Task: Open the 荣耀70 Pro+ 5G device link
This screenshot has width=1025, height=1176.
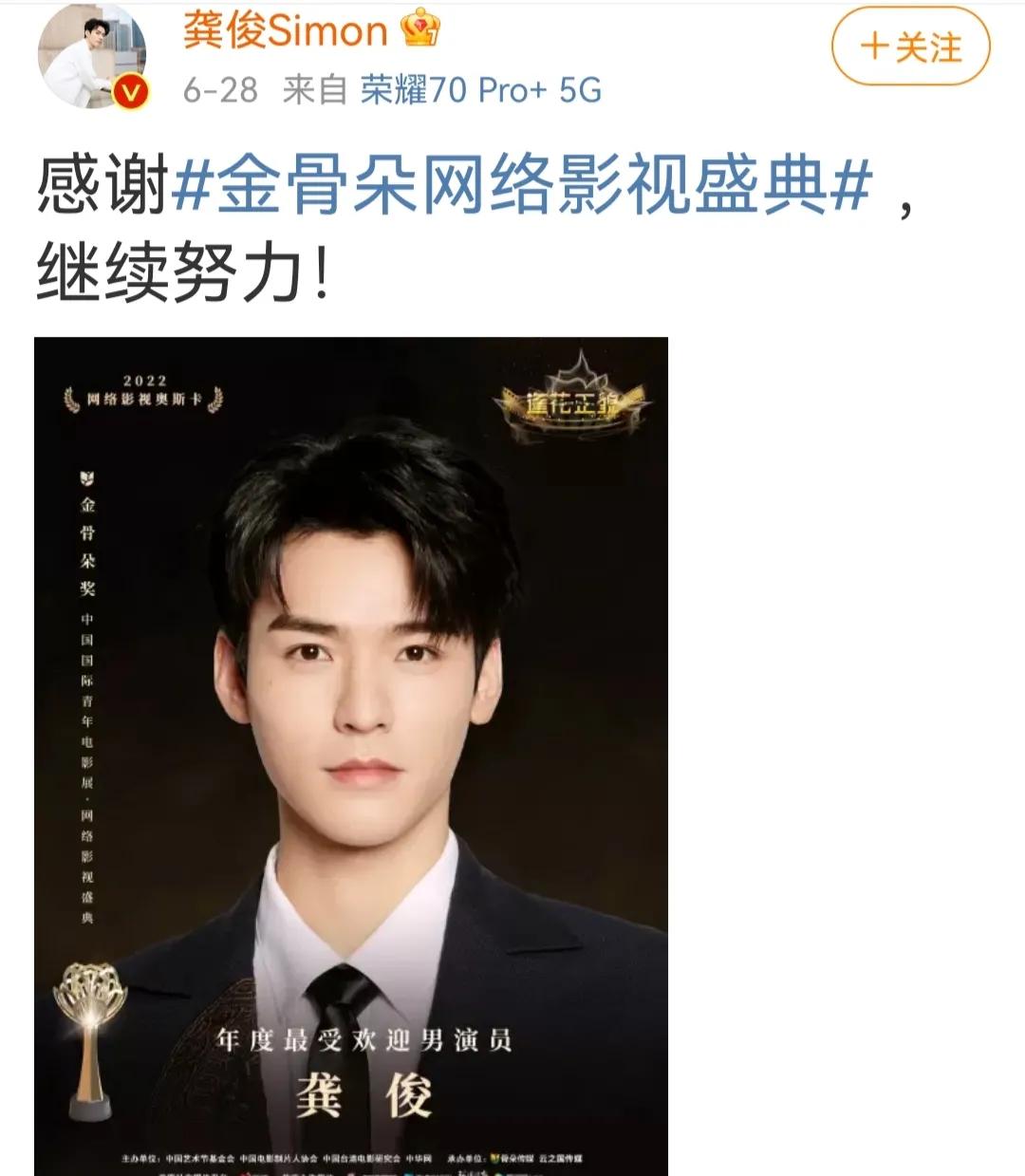Action: (x=481, y=90)
